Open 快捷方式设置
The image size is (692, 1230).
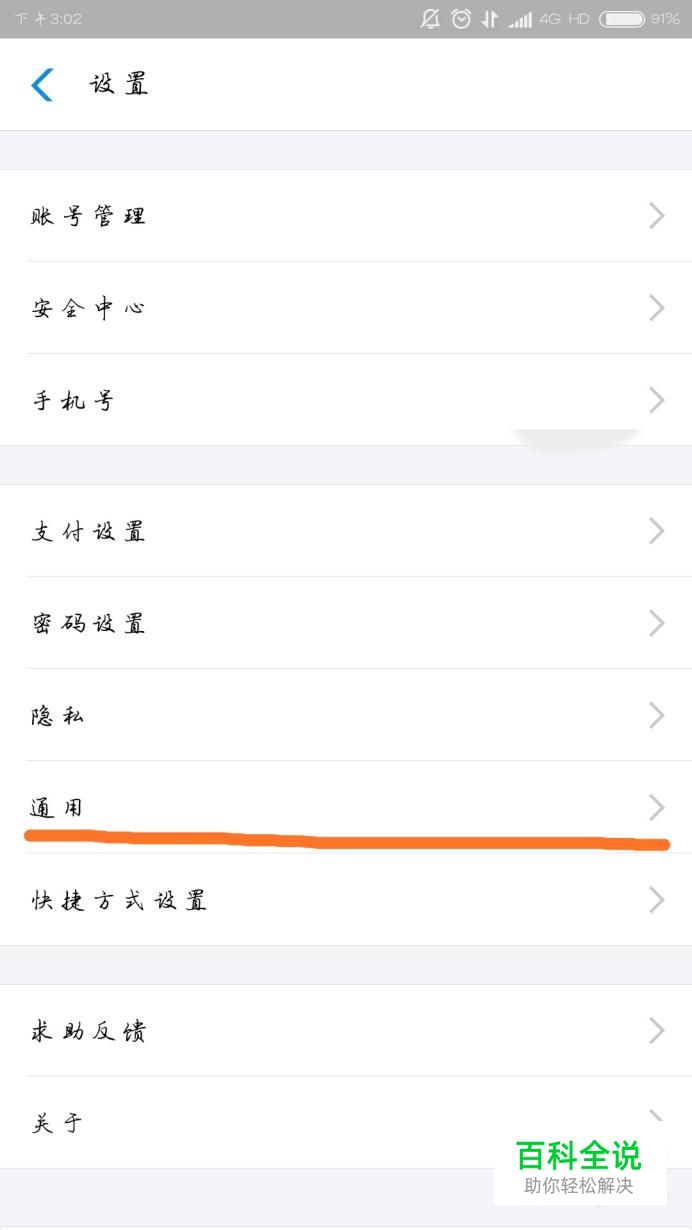(x=346, y=900)
